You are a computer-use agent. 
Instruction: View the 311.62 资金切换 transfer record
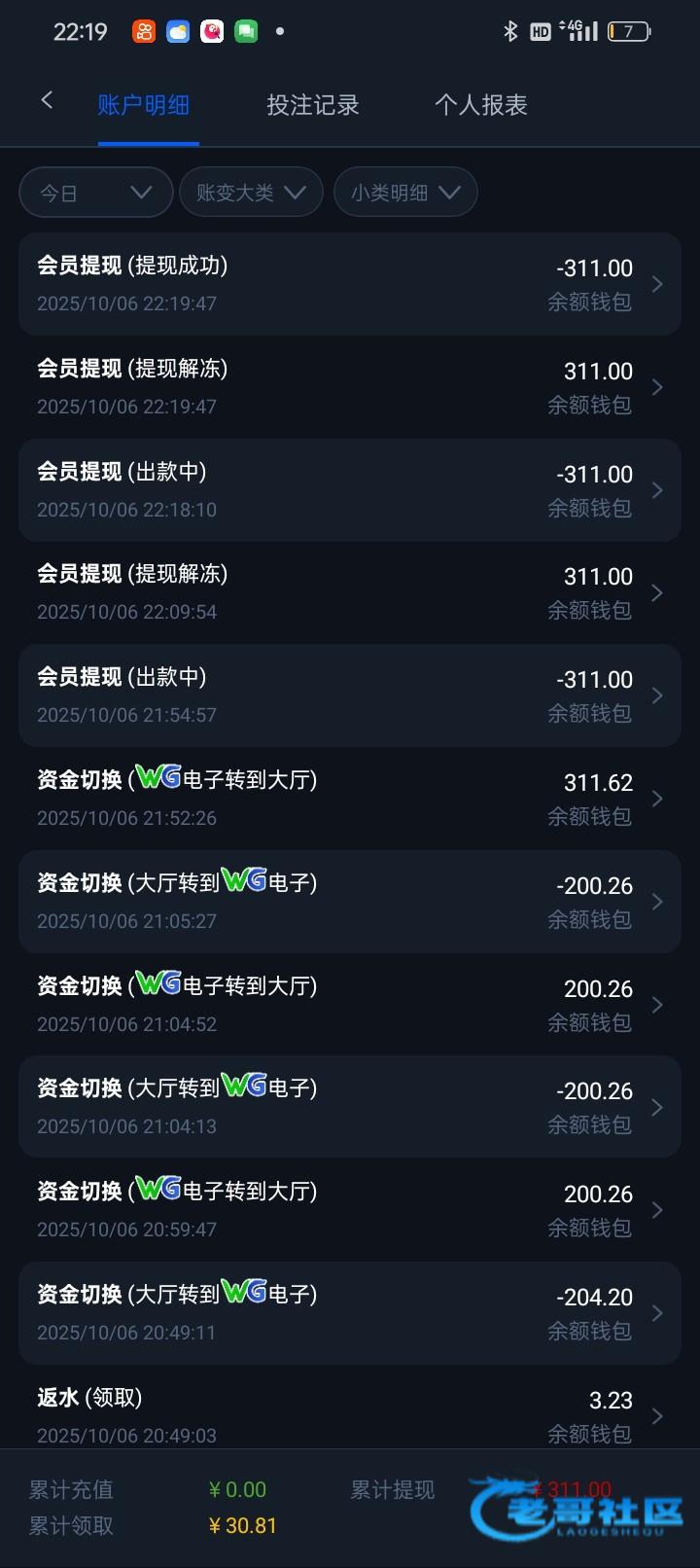coord(350,799)
